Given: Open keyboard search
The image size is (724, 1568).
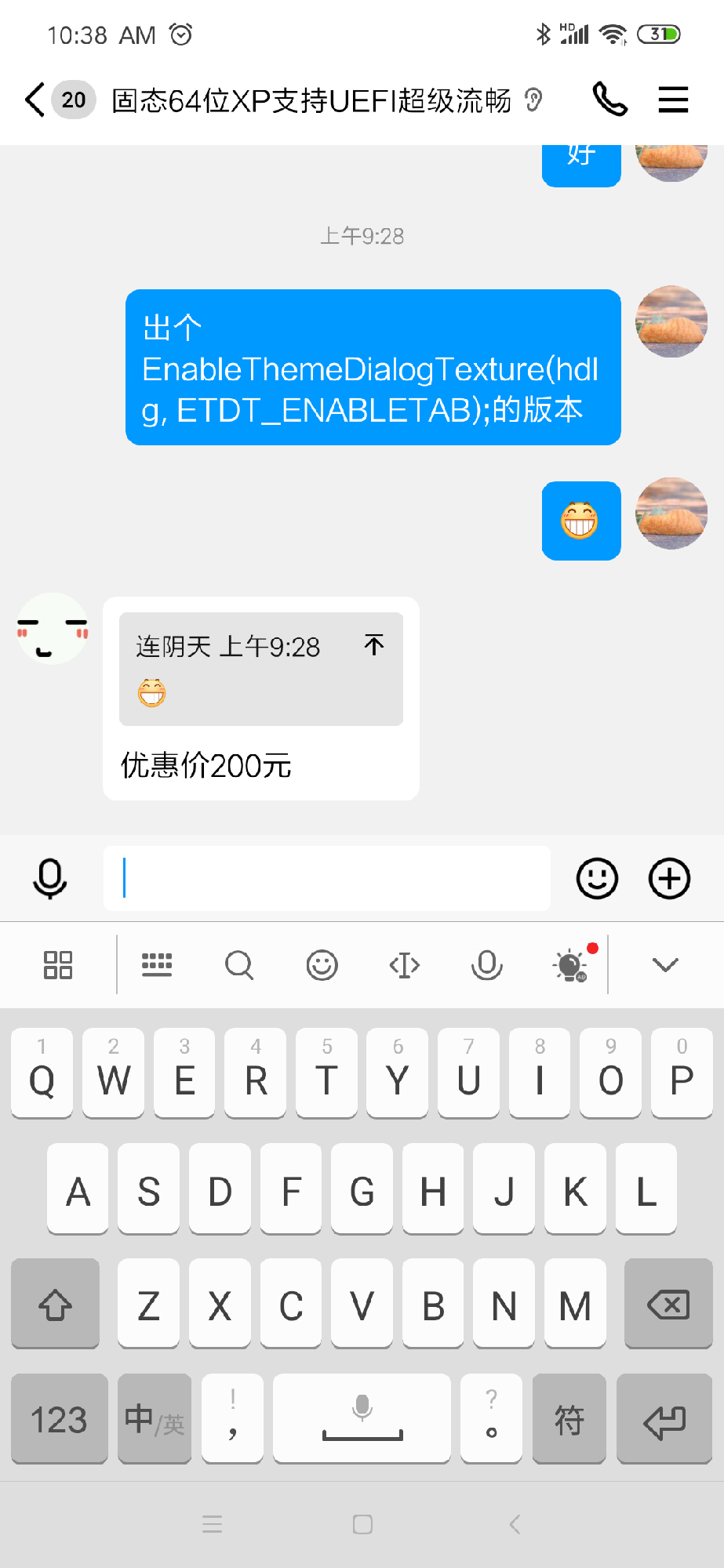Looking at the screenshot, I should [x=239, y=965].
